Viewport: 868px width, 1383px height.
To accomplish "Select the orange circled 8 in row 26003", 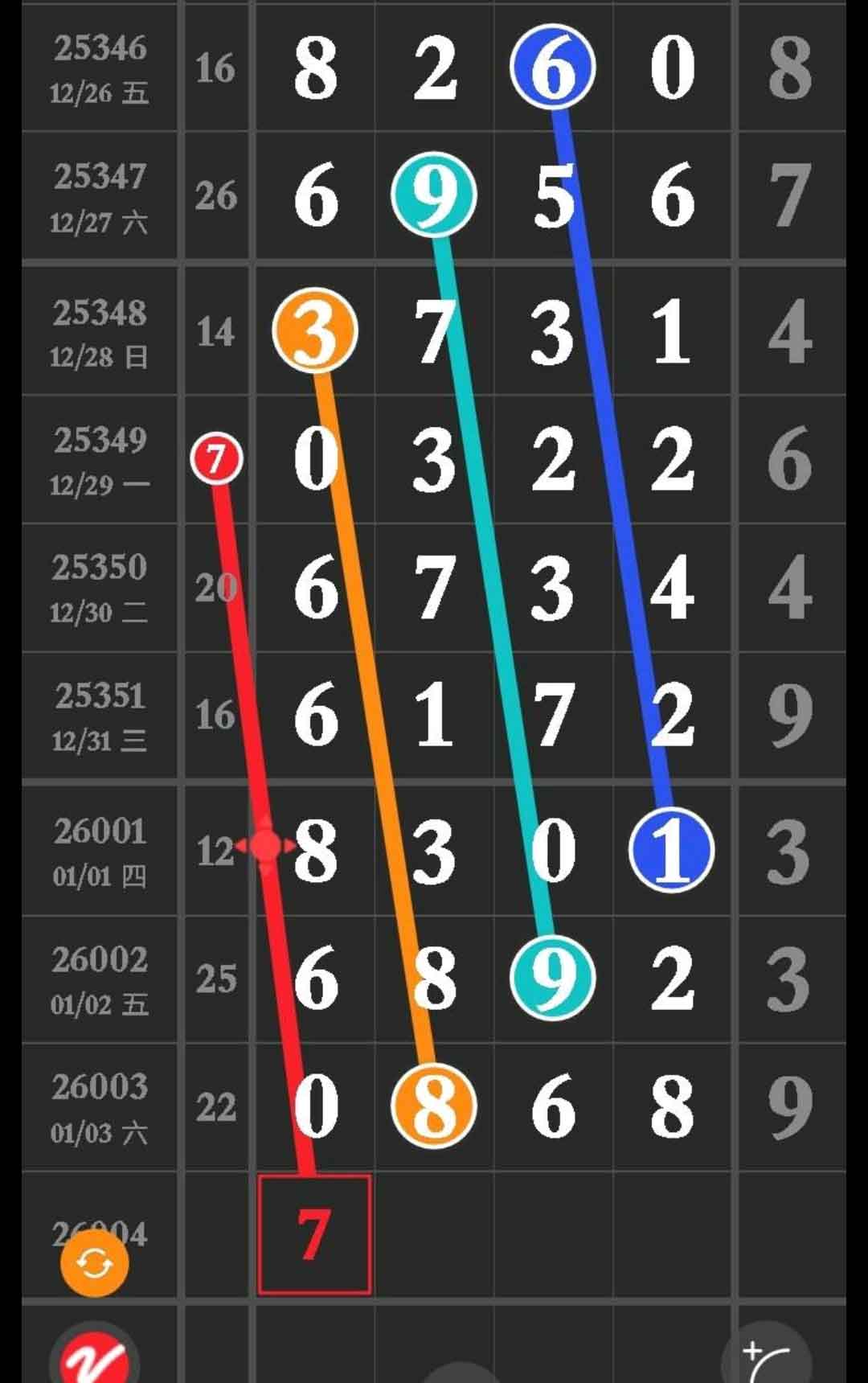I will coord(432,1106).
